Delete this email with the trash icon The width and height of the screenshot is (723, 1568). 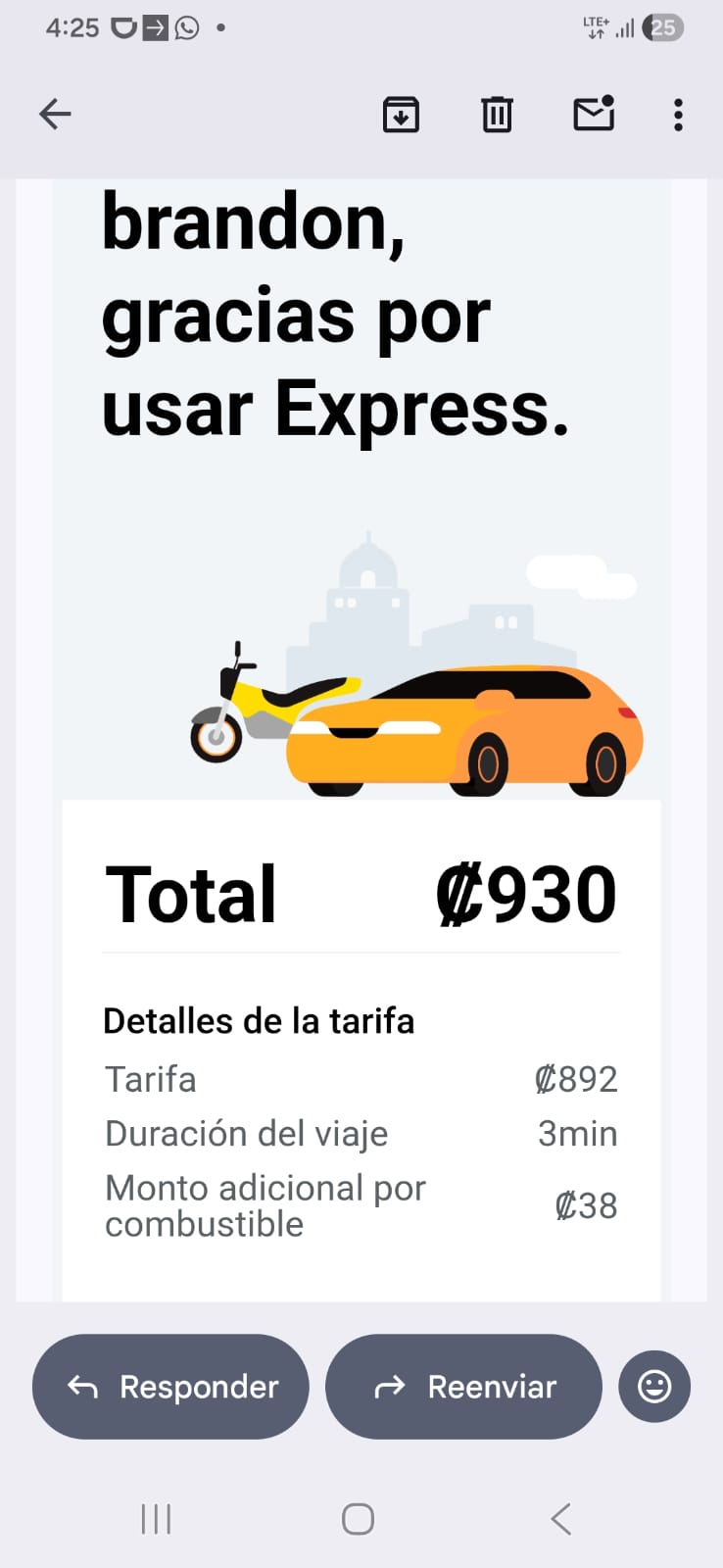click(497, 115)
